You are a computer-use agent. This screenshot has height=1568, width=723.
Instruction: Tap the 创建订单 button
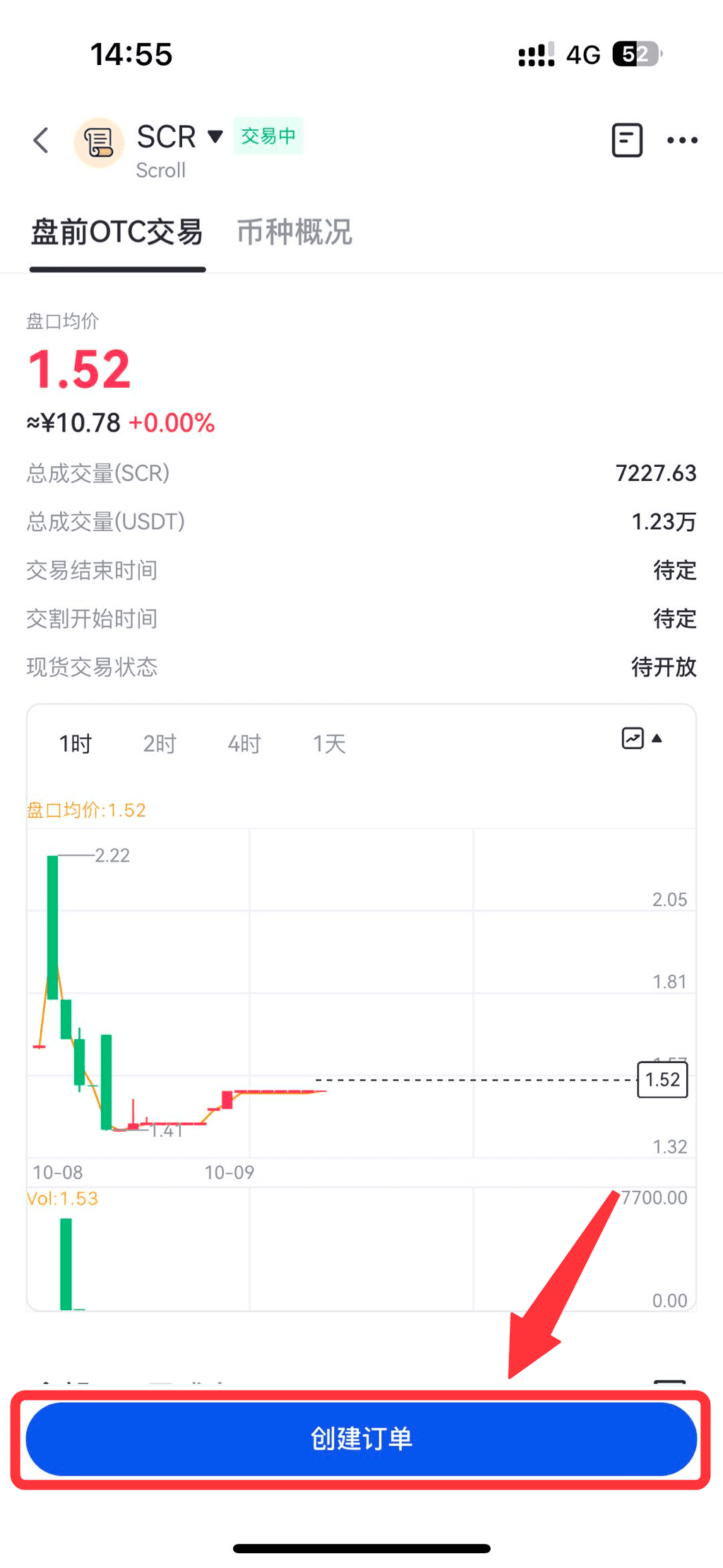pyautogui.click(x=361, y=1439)
